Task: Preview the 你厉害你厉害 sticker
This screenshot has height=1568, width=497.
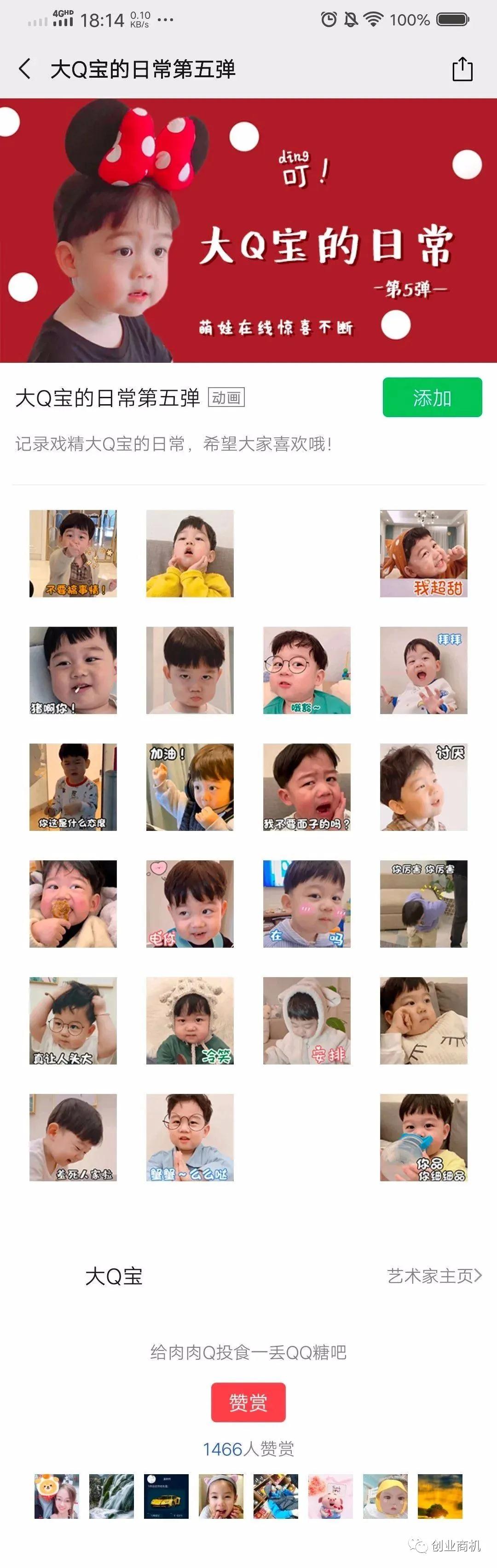Action: [x=423, y=904]
